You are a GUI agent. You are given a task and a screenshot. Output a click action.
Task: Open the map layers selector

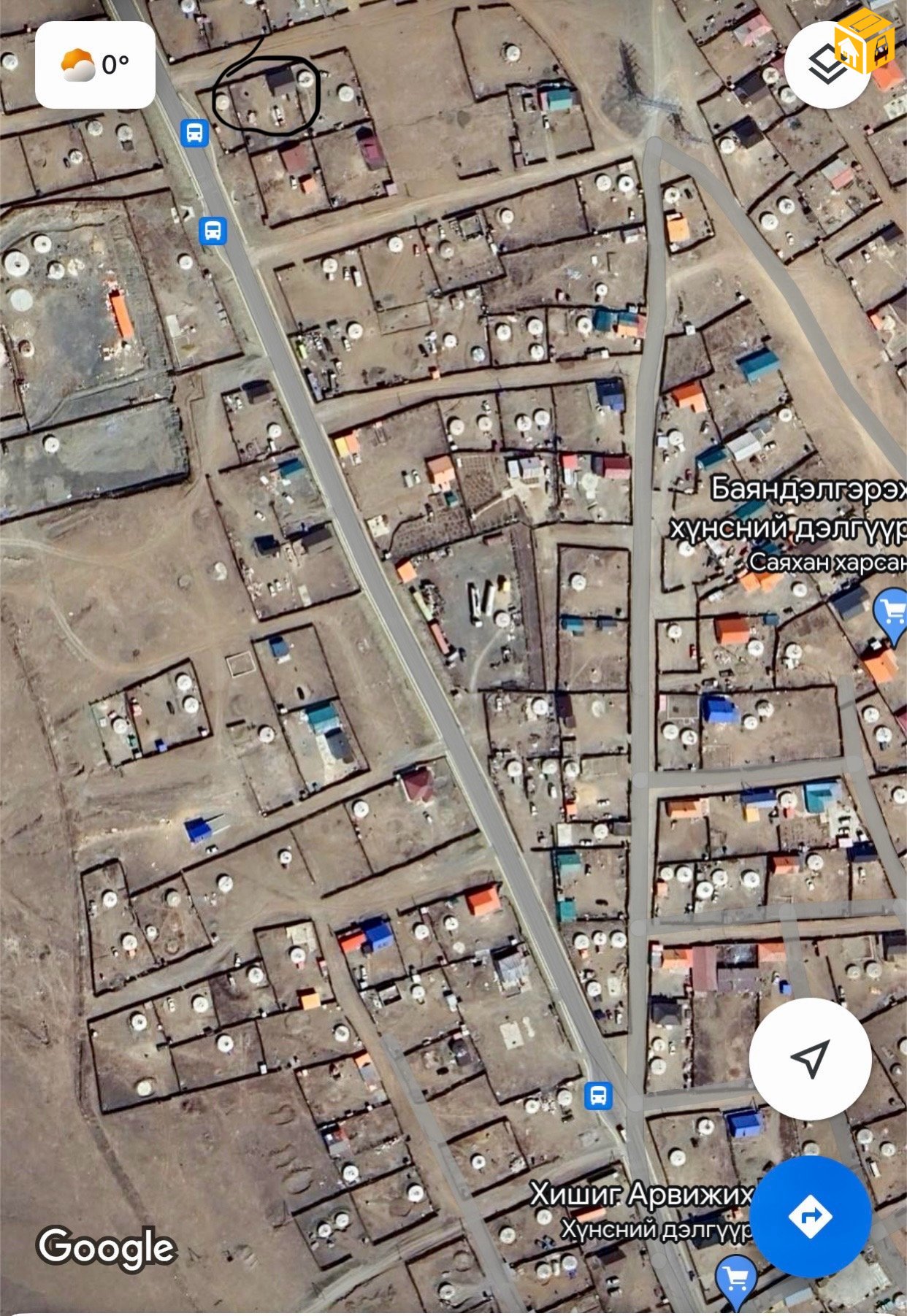click(x=827, y=64)
